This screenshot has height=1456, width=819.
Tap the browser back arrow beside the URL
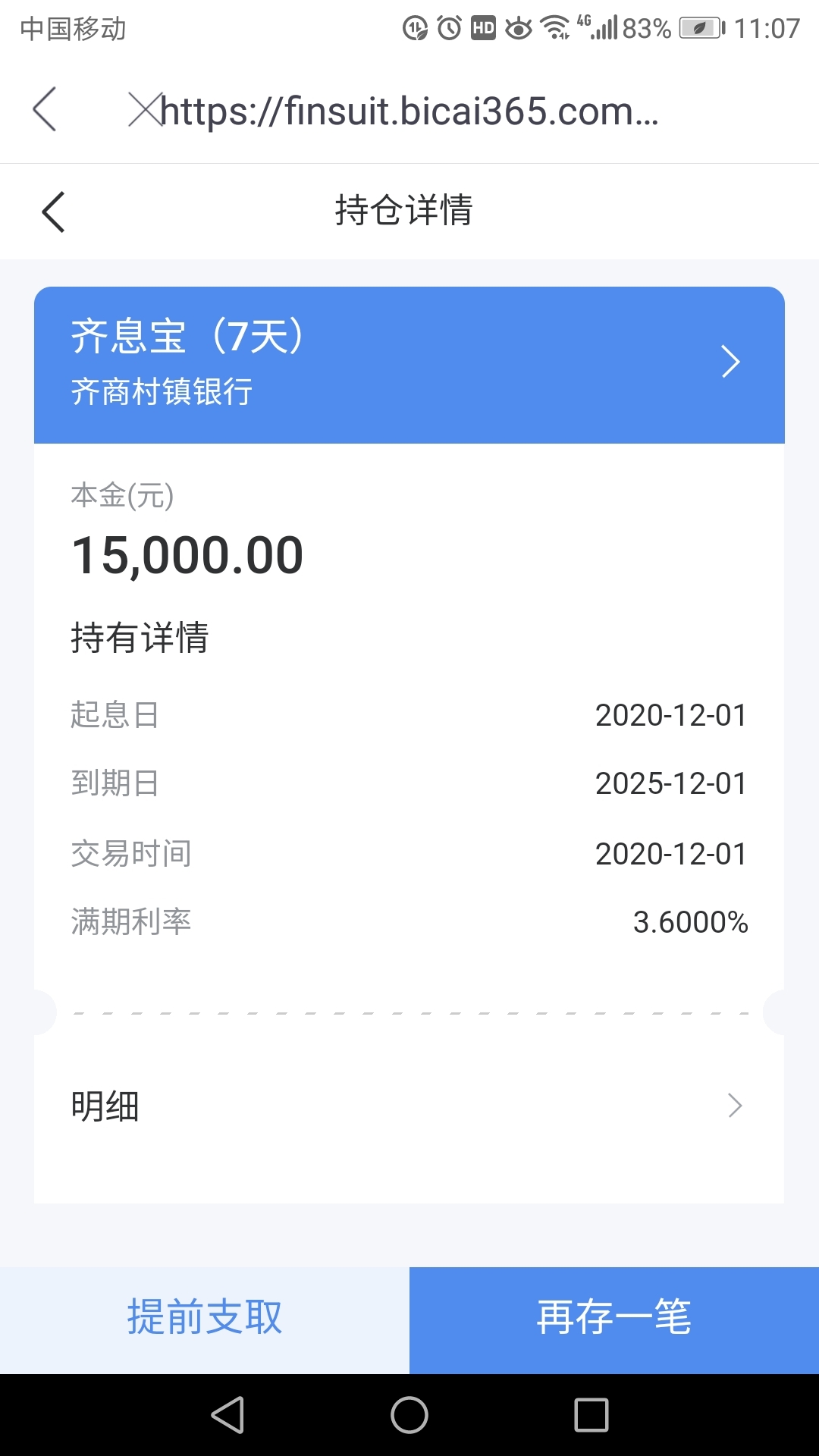(45, 109)
